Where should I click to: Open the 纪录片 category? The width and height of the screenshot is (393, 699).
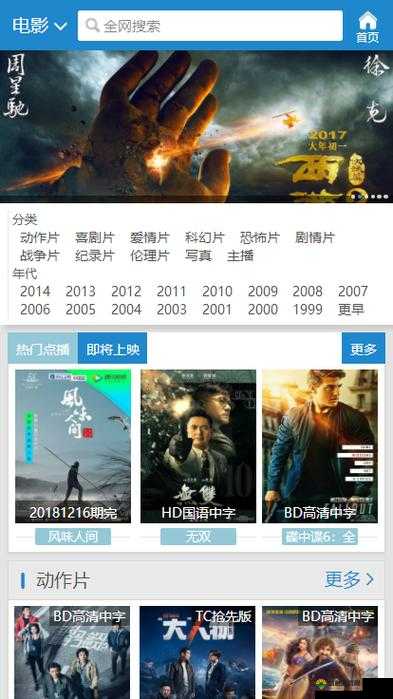point(95,256)
